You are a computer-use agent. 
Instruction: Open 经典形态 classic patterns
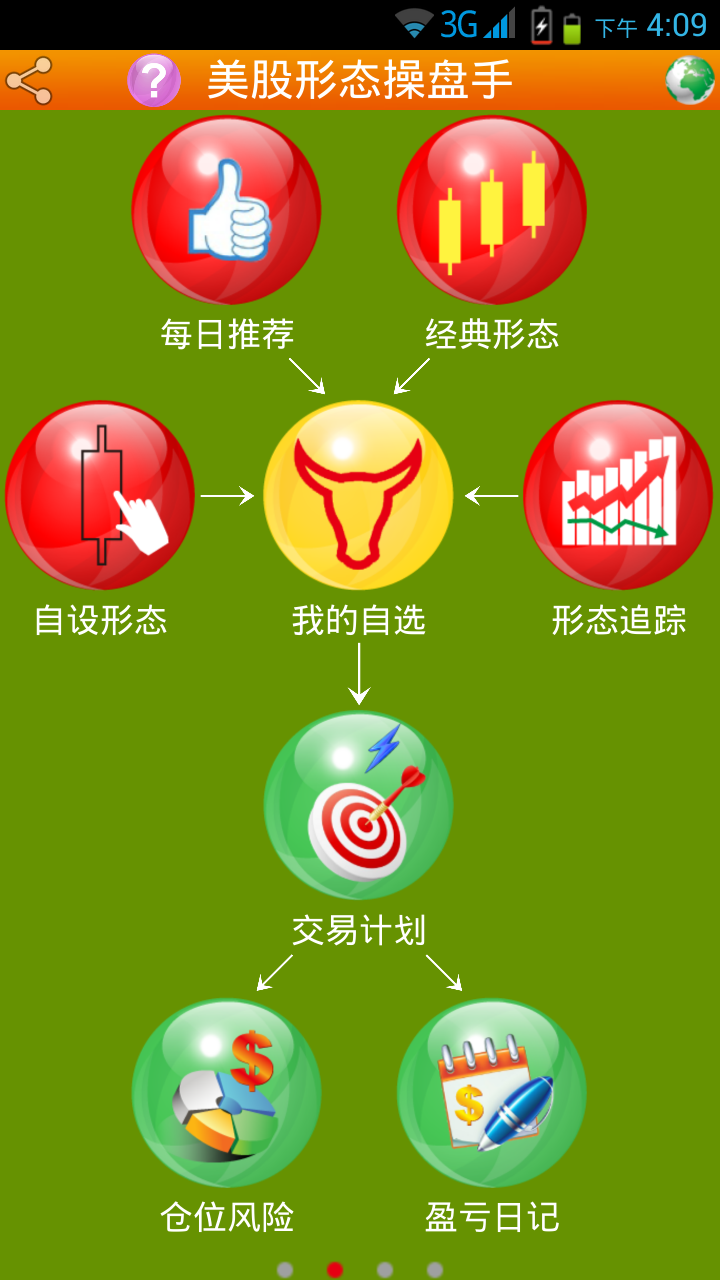[x=492, y=211]
